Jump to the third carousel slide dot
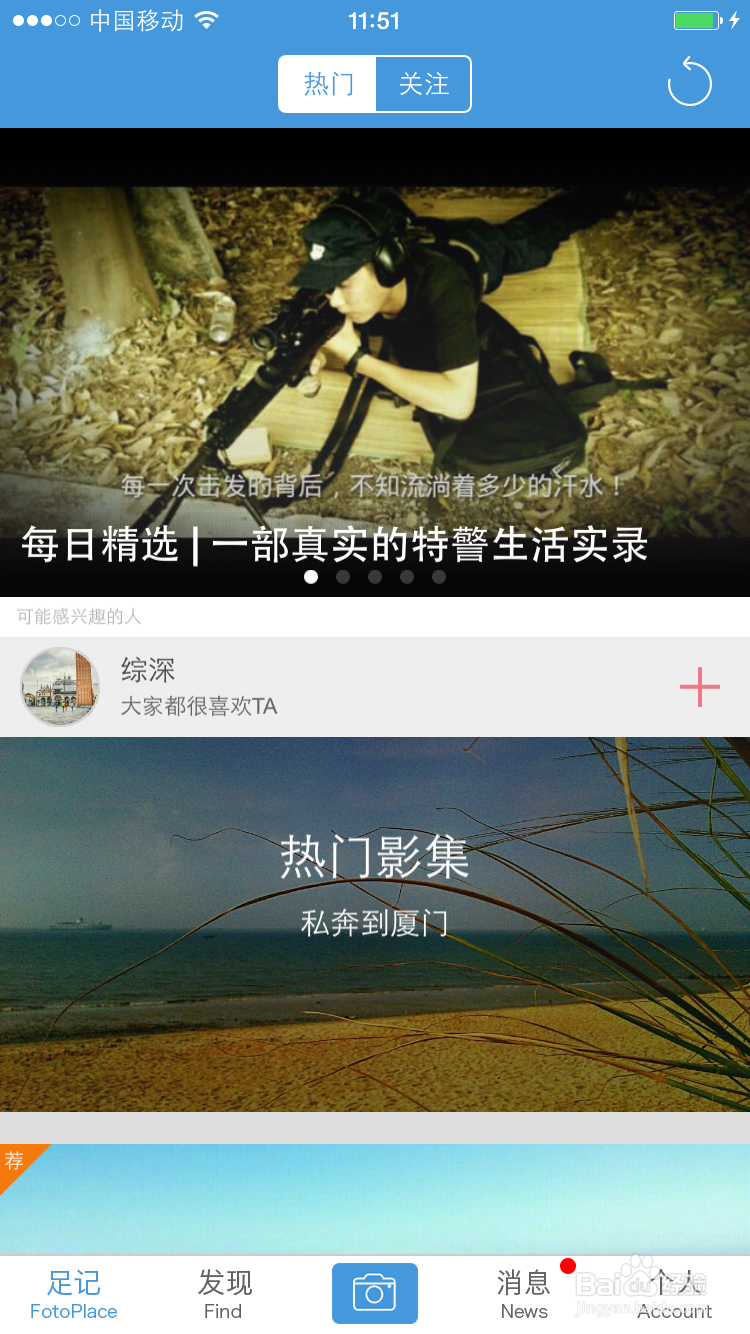Screen dimensions: 750x1334 click(375, 576)
